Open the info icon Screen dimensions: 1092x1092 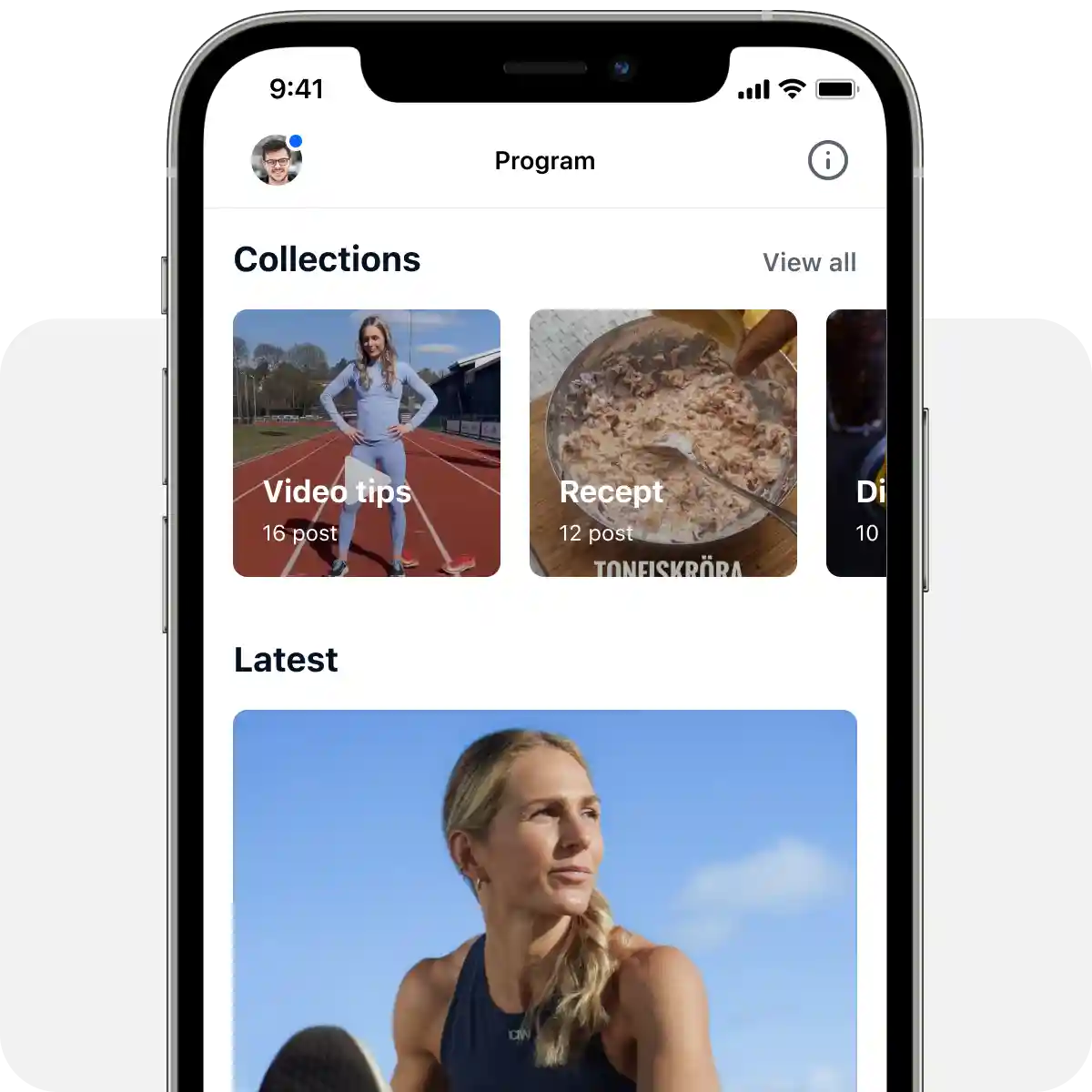pyautogui.click(x=827, y=161)
